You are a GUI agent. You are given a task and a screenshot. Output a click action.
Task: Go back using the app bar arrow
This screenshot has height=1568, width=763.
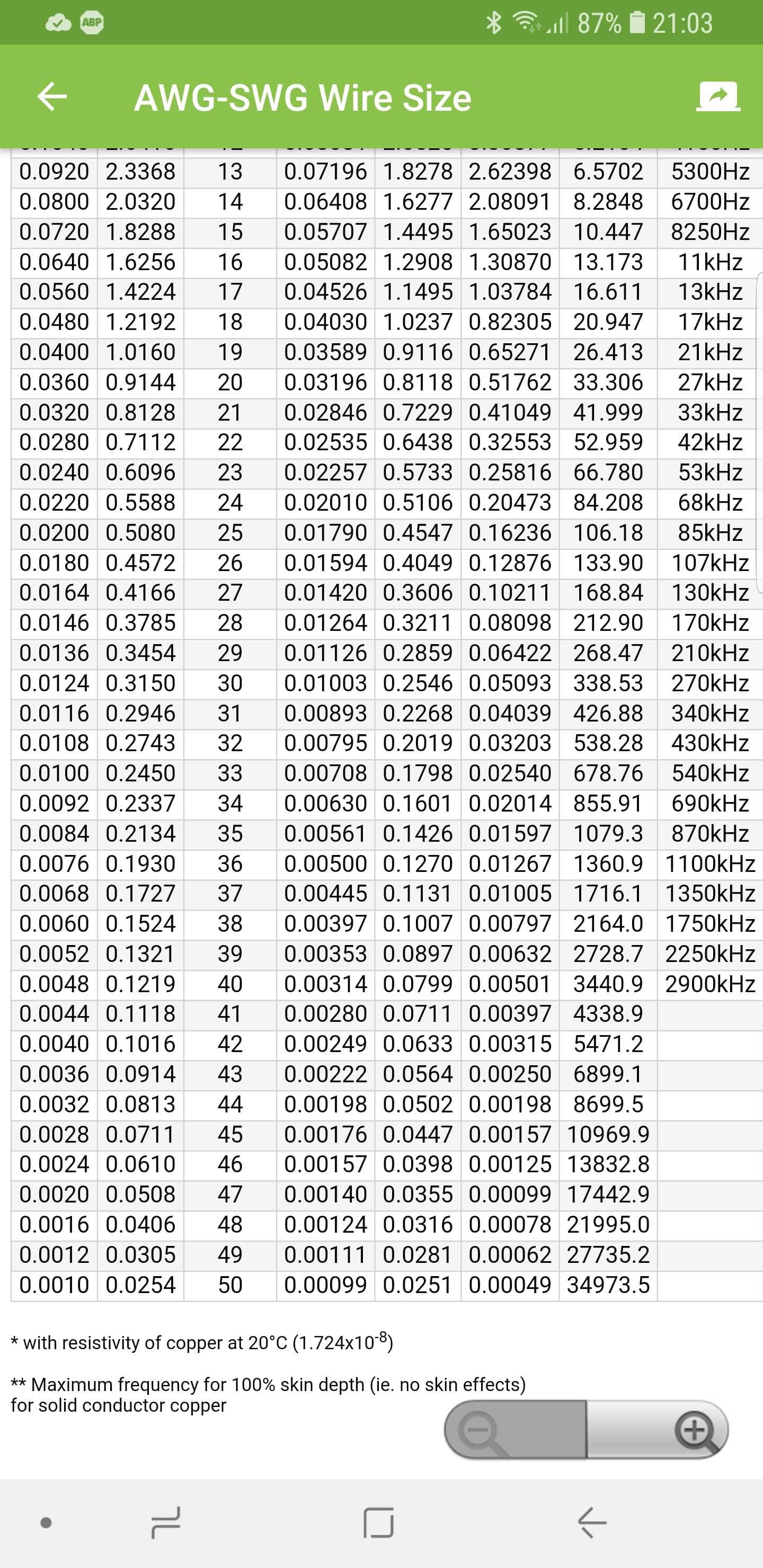pyautogui.click(x=52, y=97)
